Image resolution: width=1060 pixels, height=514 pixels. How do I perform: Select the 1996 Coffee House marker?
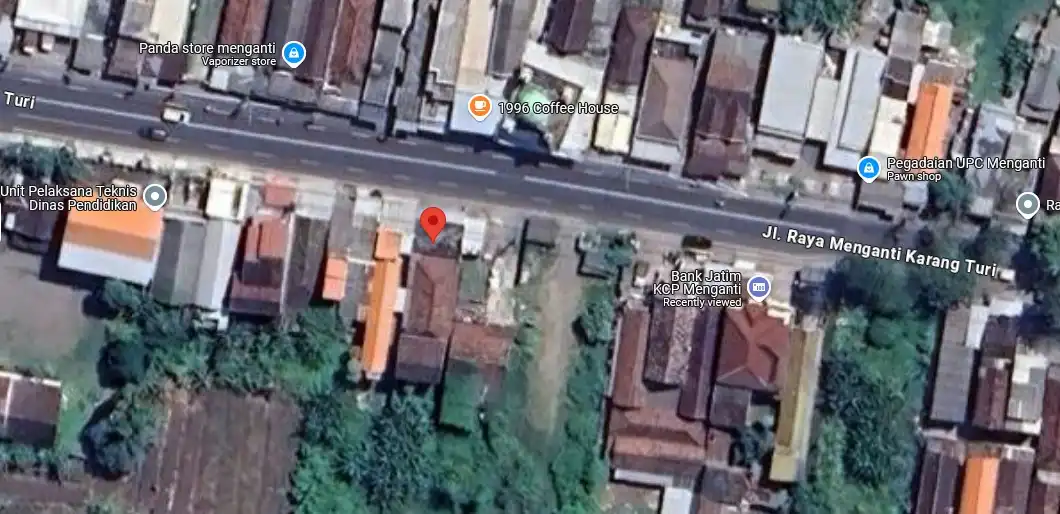pos(480,106)
